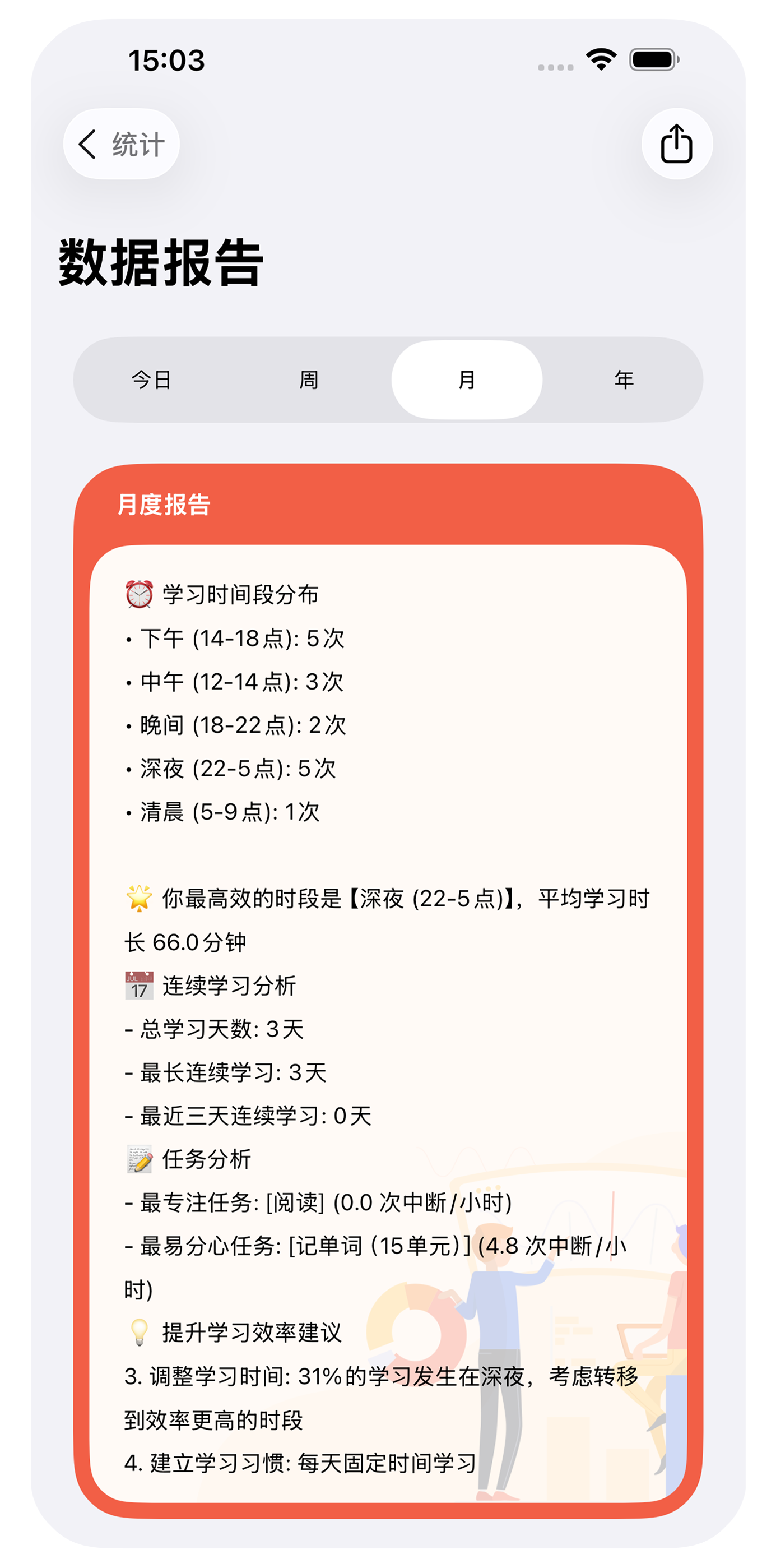
Task: Select the 周 report tab
Action: (309, 380)
